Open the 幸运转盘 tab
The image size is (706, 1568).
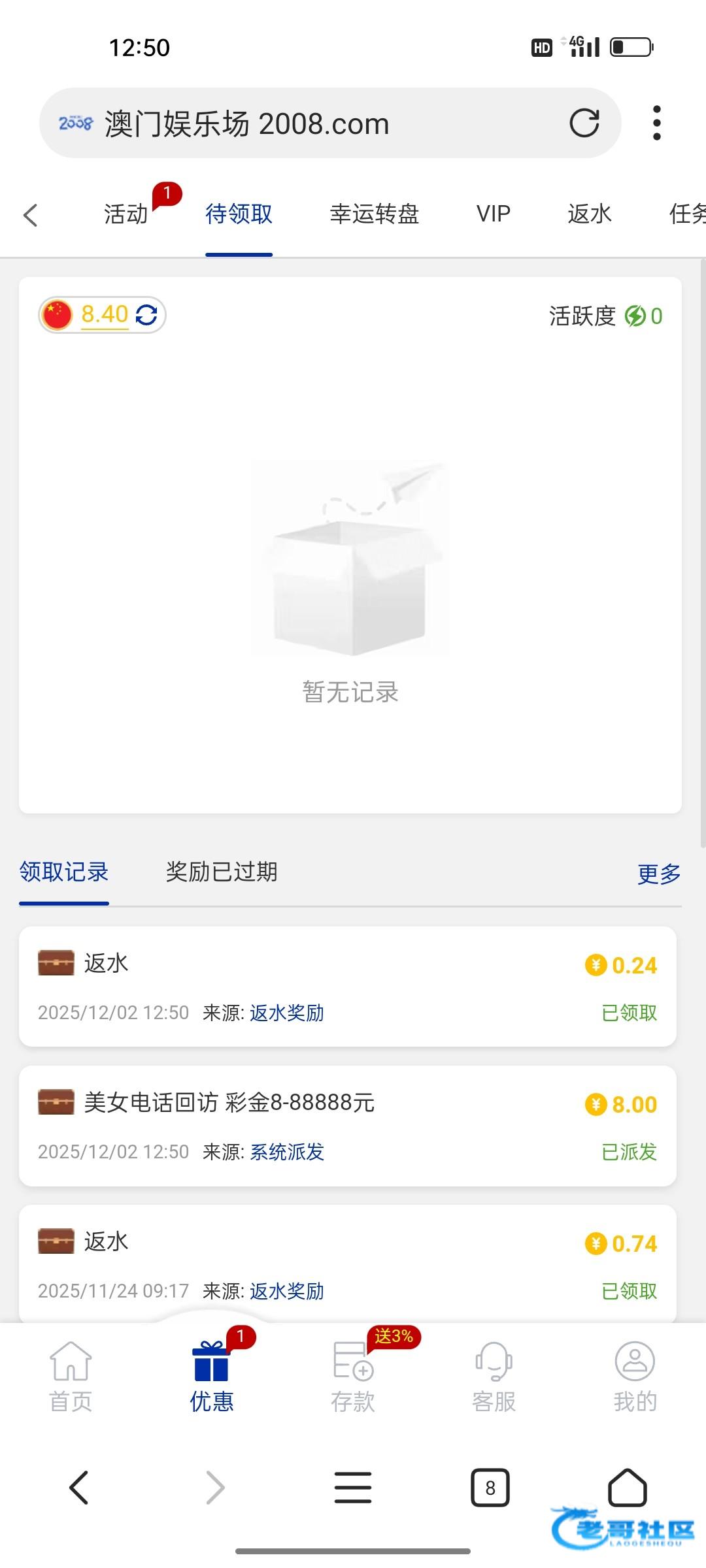(x=374, y=214)
